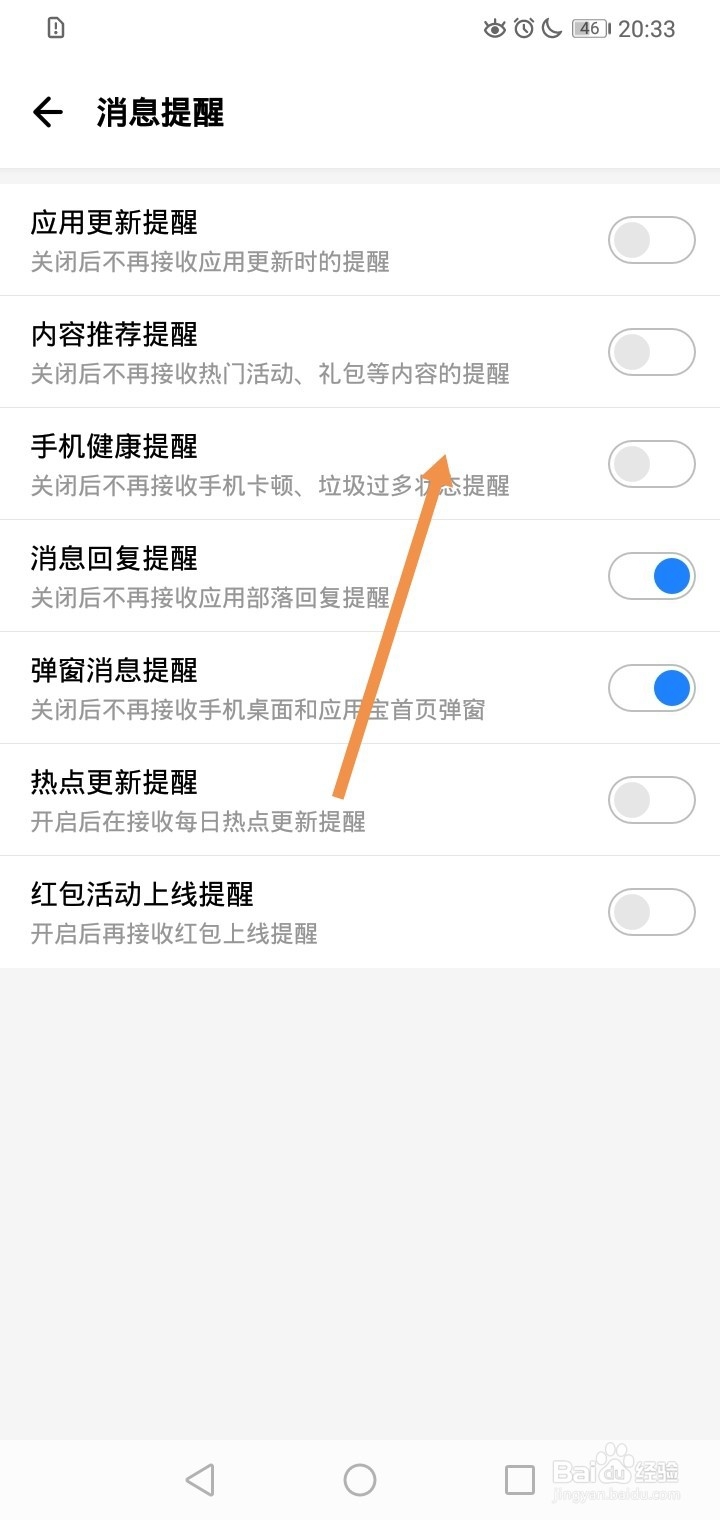This screenshot has width=720, height=1520.
Task: Enable 内容推荐提醒 toggle
Action: [x=652, y=352]
